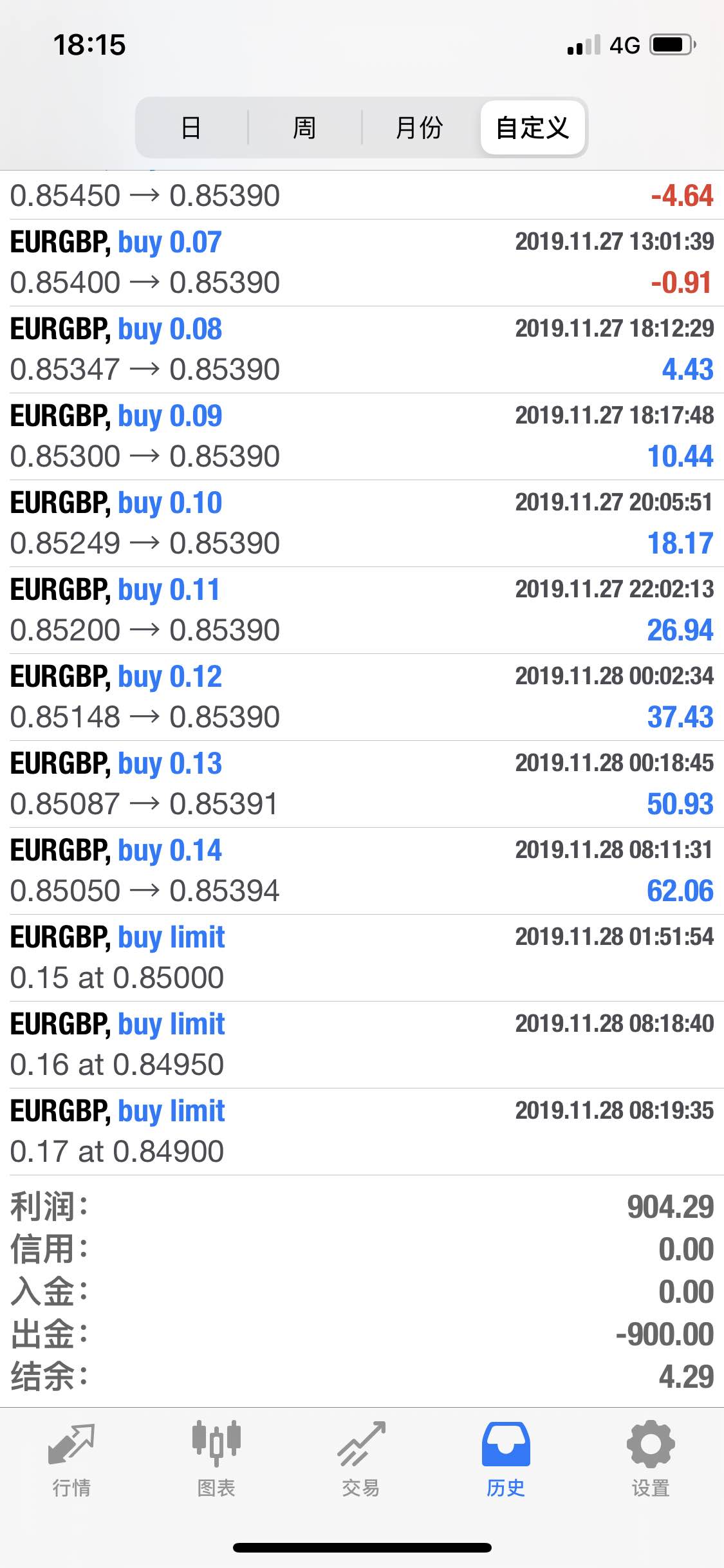
Task: Go to the 图表 chart tab
Action: pos(216,1459)
